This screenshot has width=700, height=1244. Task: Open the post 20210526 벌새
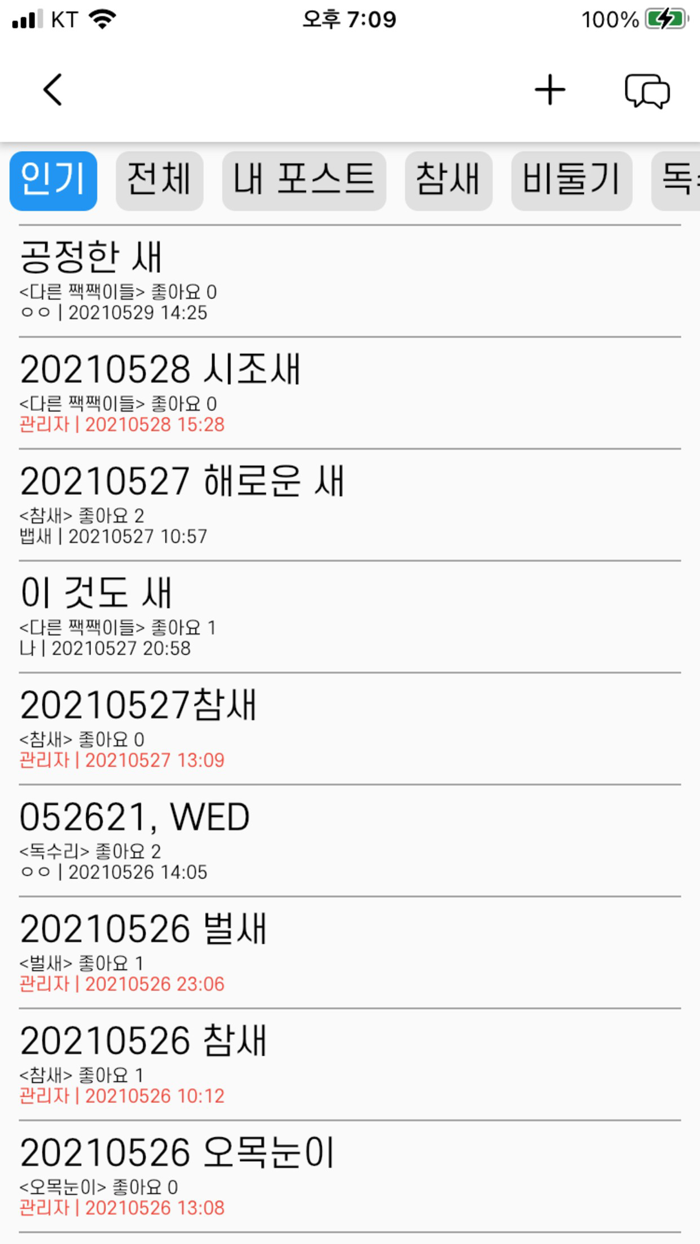tap(350, 953)
